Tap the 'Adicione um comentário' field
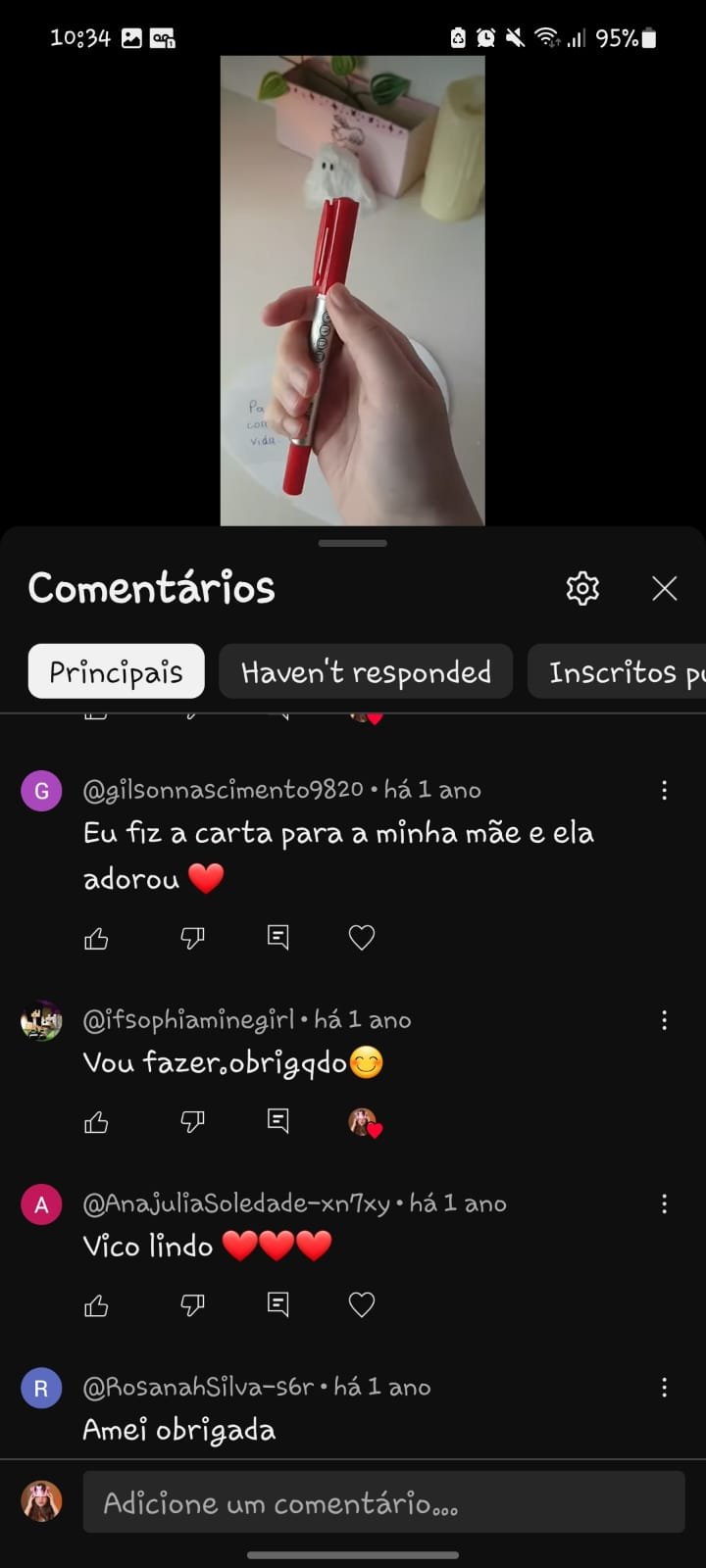The height and width of the screenshot is (1568, 706). [382, 1501]
